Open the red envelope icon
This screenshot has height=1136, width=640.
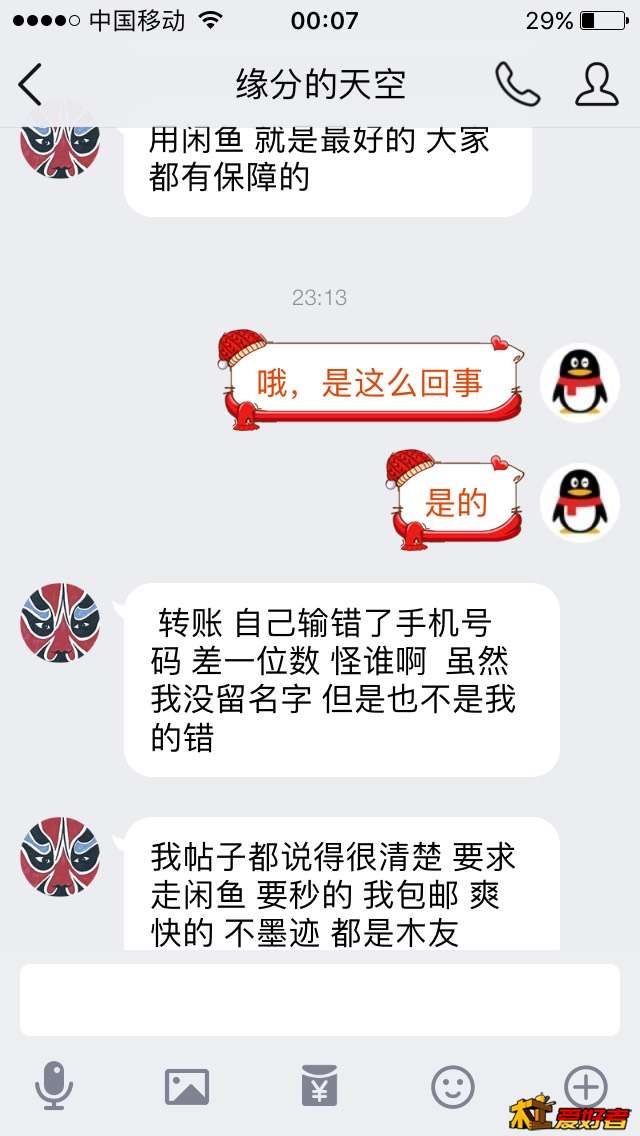click(319, 1086)
